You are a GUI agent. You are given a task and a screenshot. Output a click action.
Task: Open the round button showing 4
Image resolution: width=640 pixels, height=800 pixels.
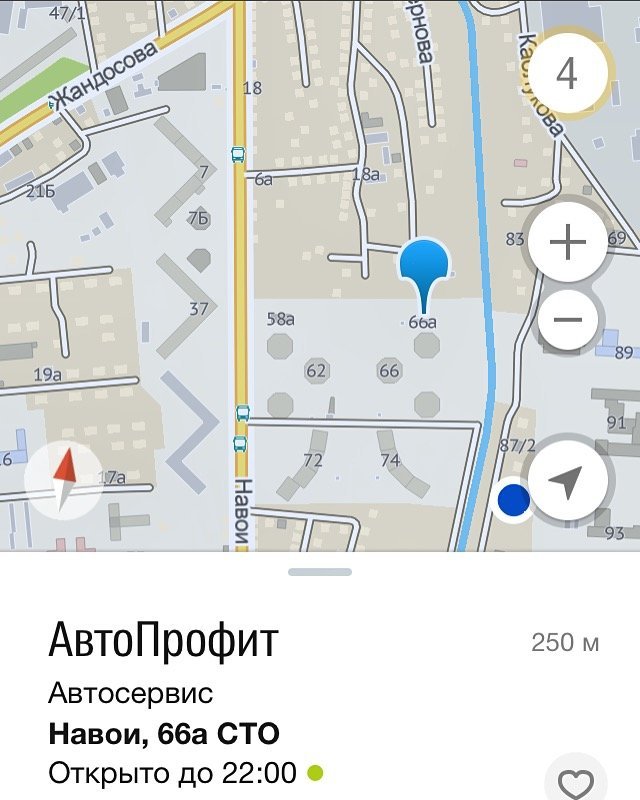(567, 75)
